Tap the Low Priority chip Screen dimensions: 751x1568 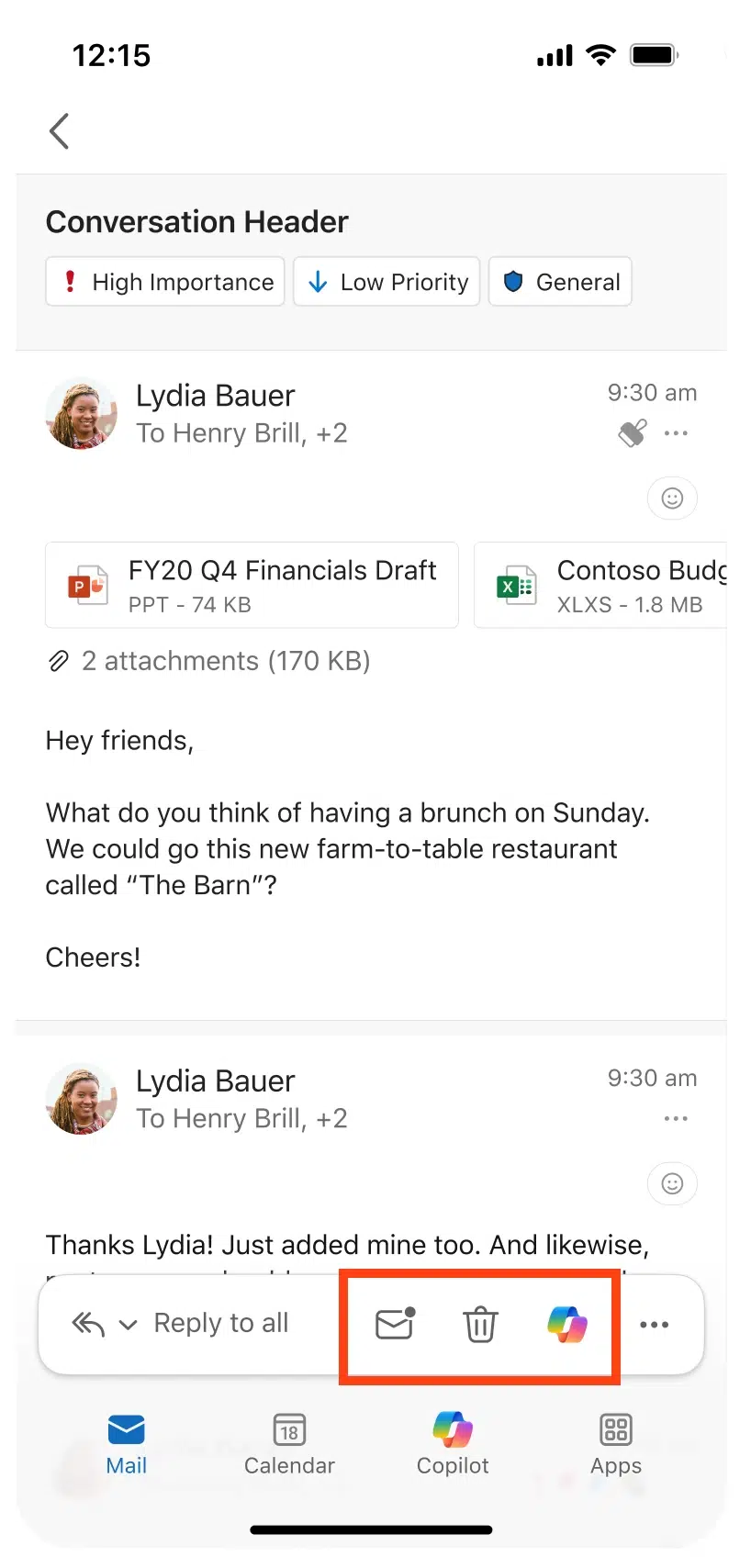pos(387,281)
